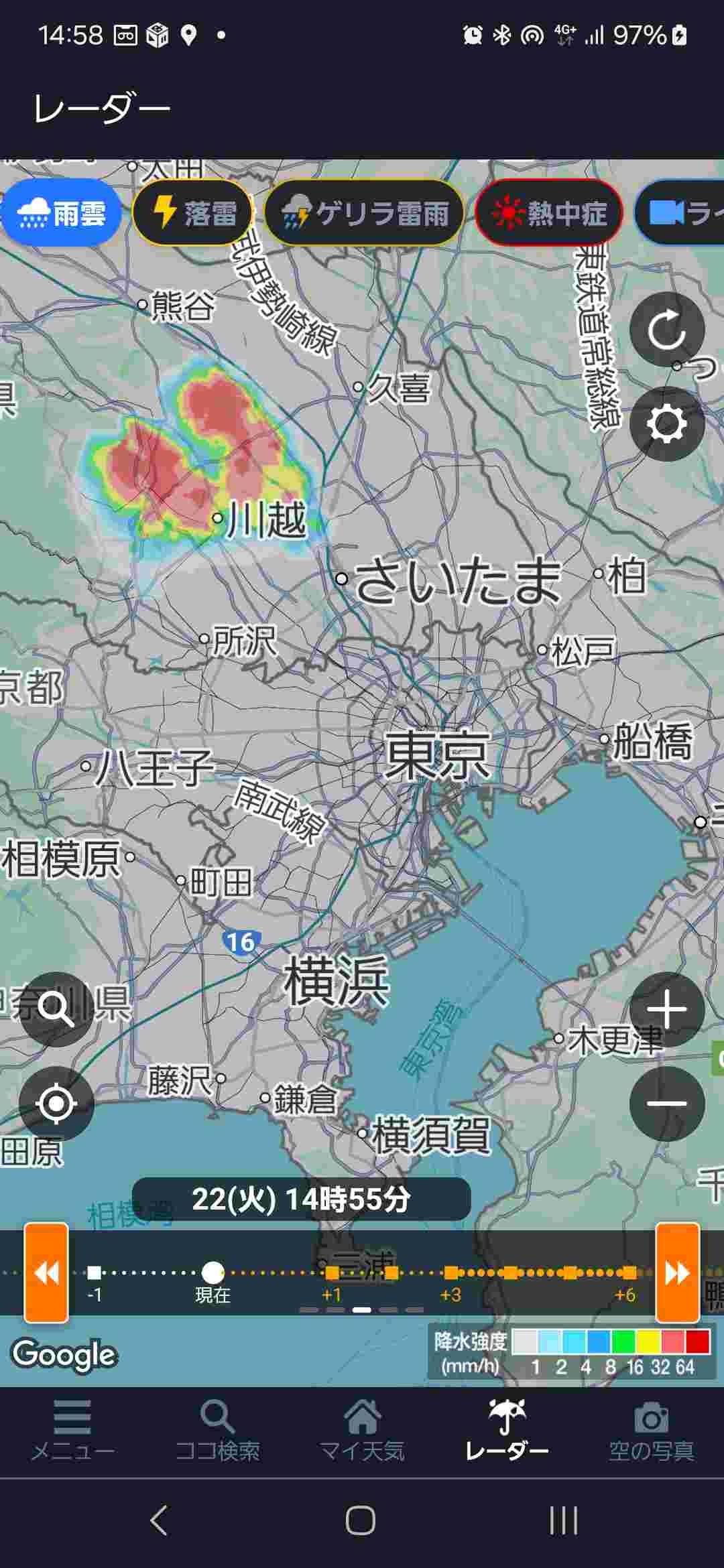Viewport: 724px width, 1568px height.
Task: Switch to the 落雷 lightning layer
Action: [193, 214]
